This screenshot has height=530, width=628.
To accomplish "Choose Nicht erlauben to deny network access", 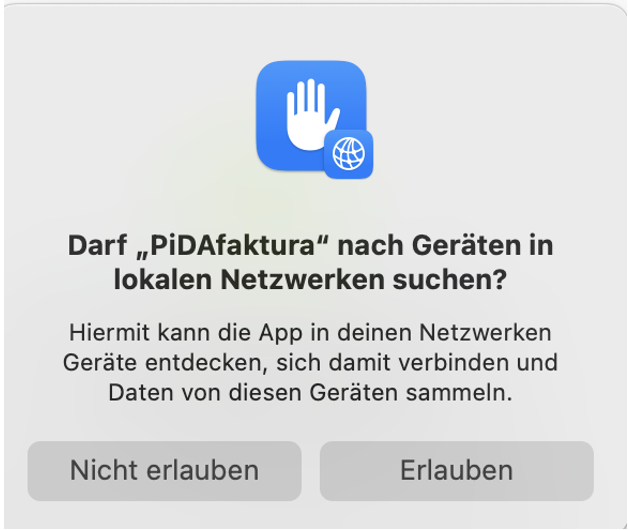I will coord(164,470).
